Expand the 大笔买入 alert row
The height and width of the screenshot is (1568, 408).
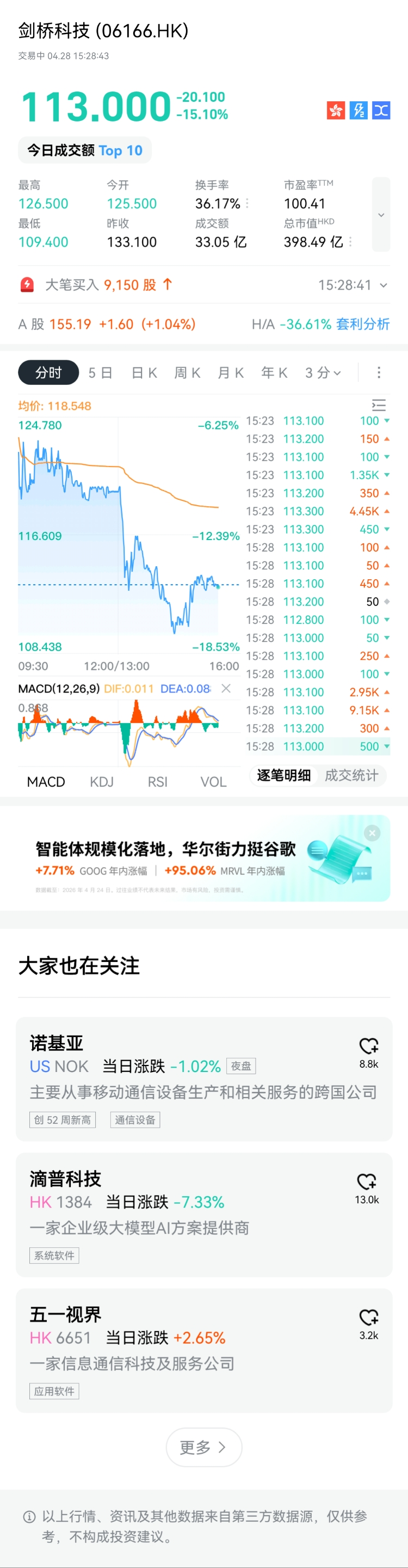click(x=384, y=285)
